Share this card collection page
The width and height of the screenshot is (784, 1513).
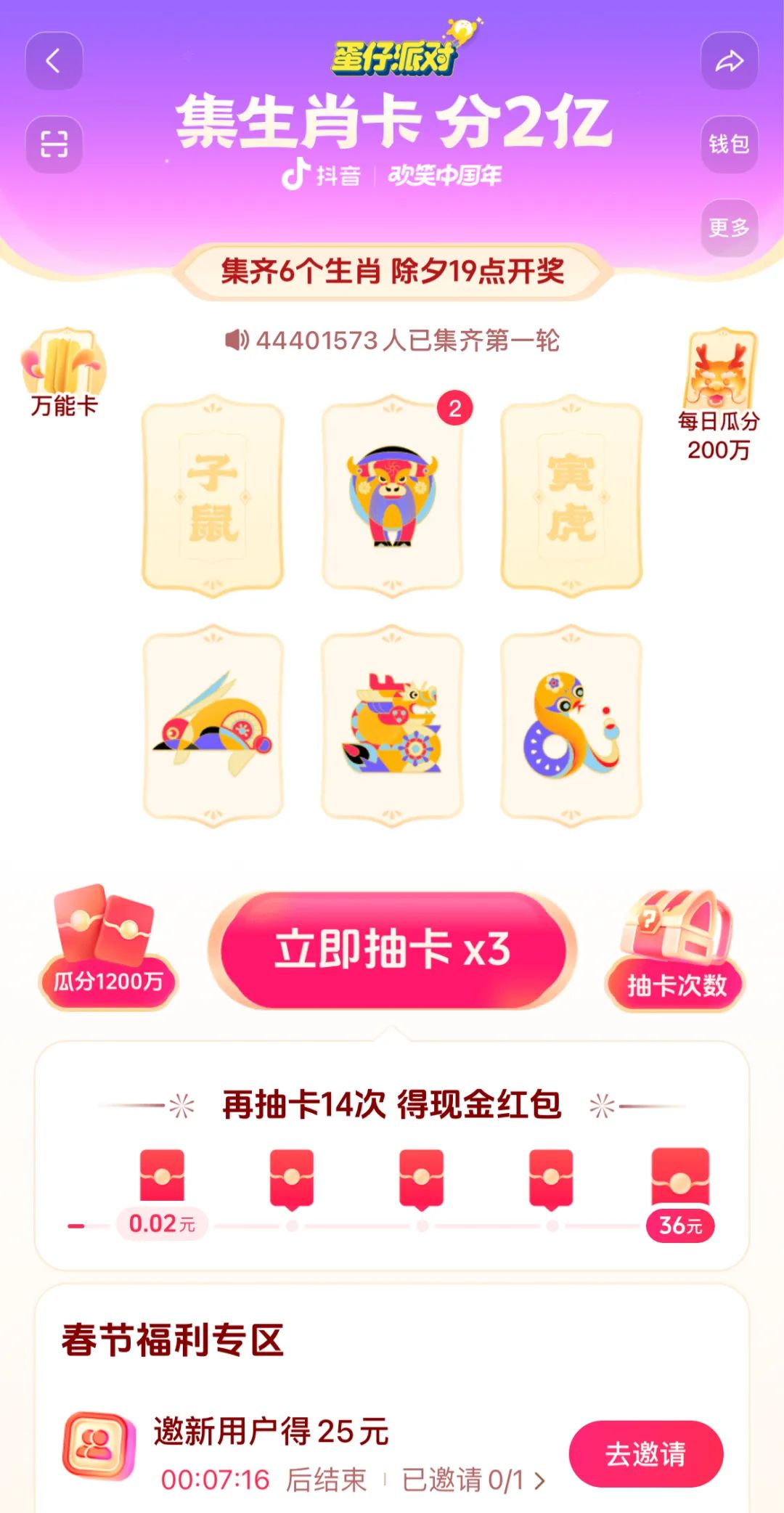[x=729, y=61]
